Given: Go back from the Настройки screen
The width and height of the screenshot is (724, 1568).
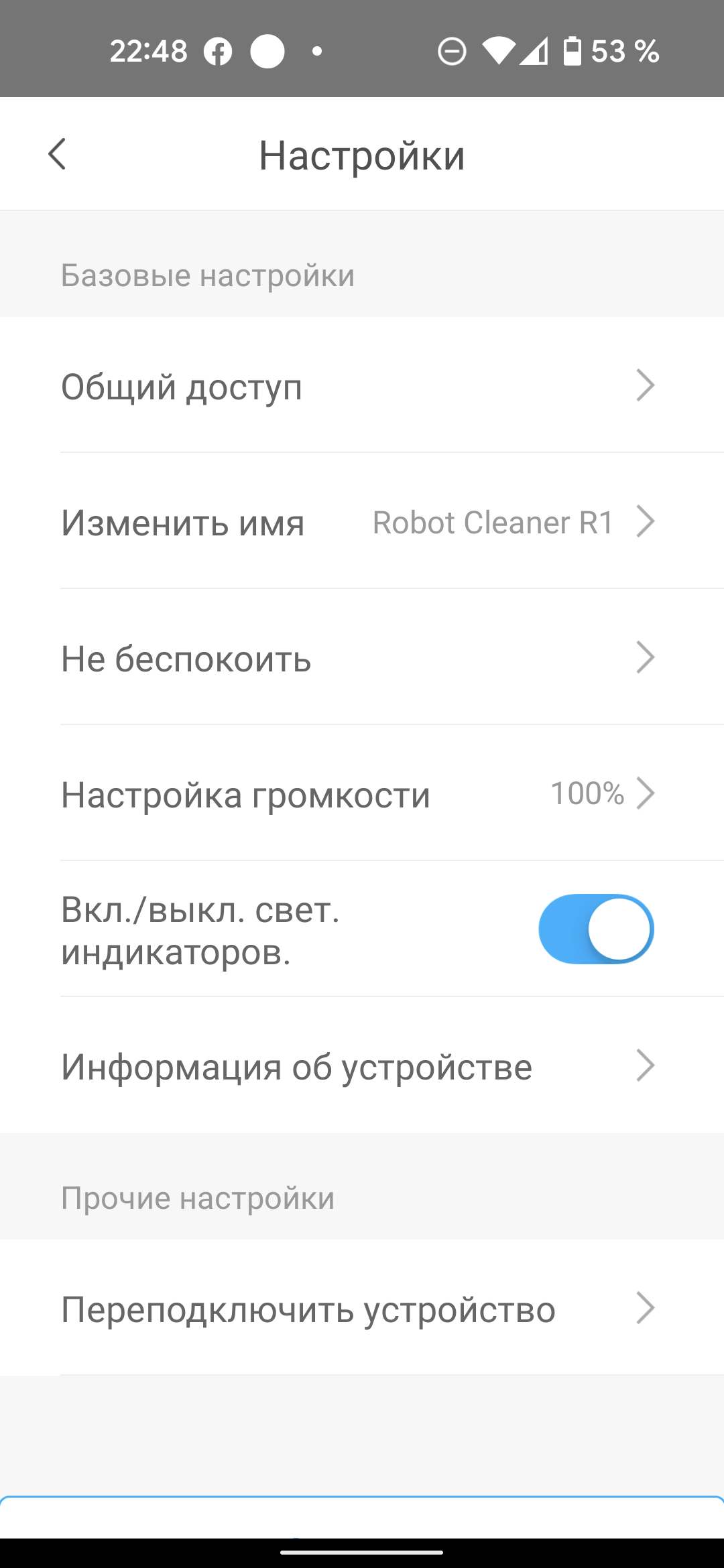Looking at the screenshot, I should pyautogui.click(x=58, y=155).
